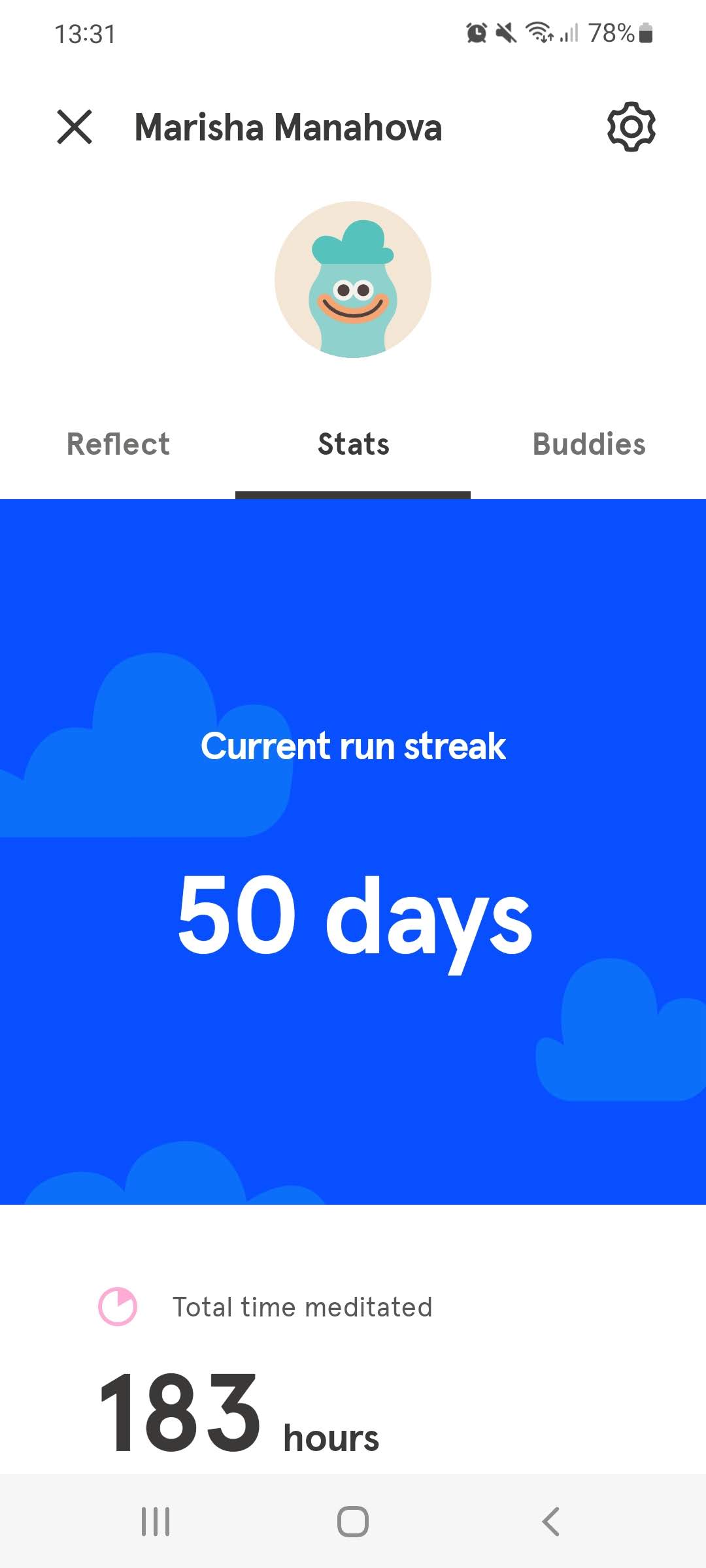The height and width of the screenshot is (1568, 706).
Task: Select the Stats tab
Action: coord(353,445)
